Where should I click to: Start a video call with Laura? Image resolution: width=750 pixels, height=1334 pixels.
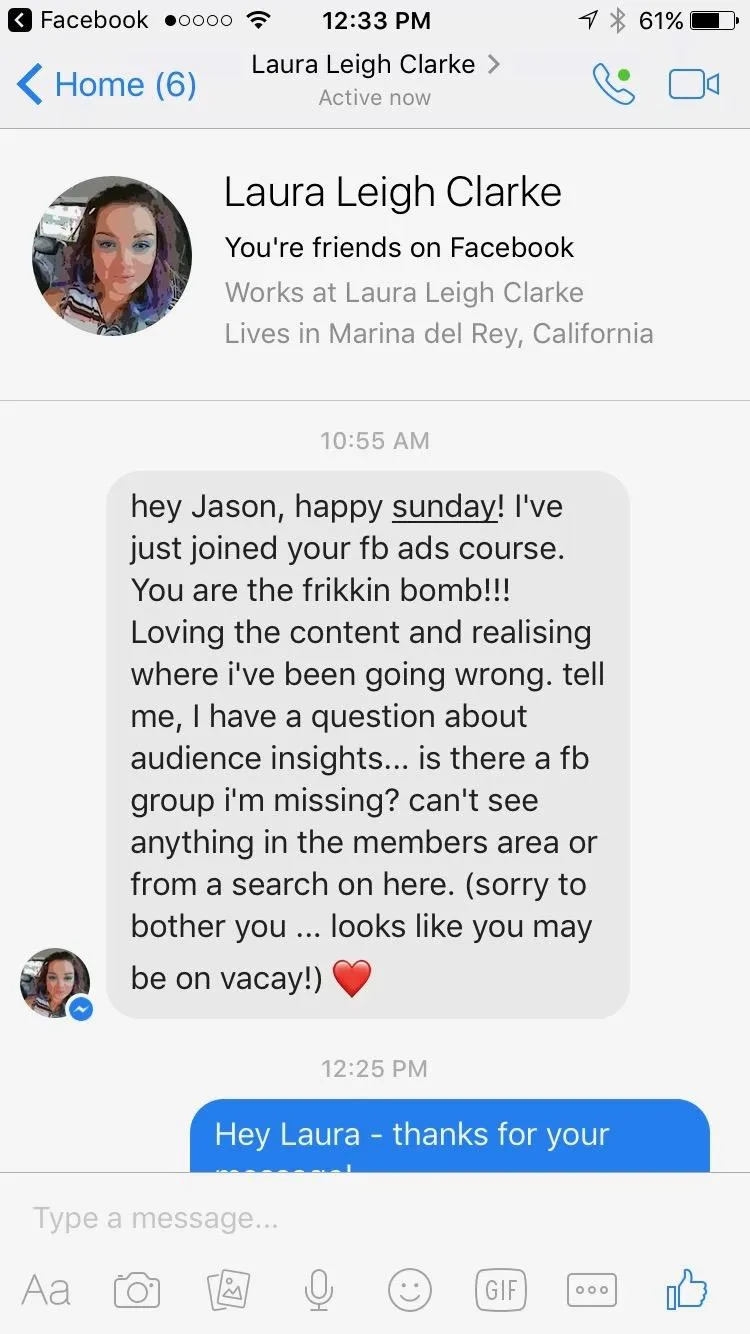tap(693, 85)
